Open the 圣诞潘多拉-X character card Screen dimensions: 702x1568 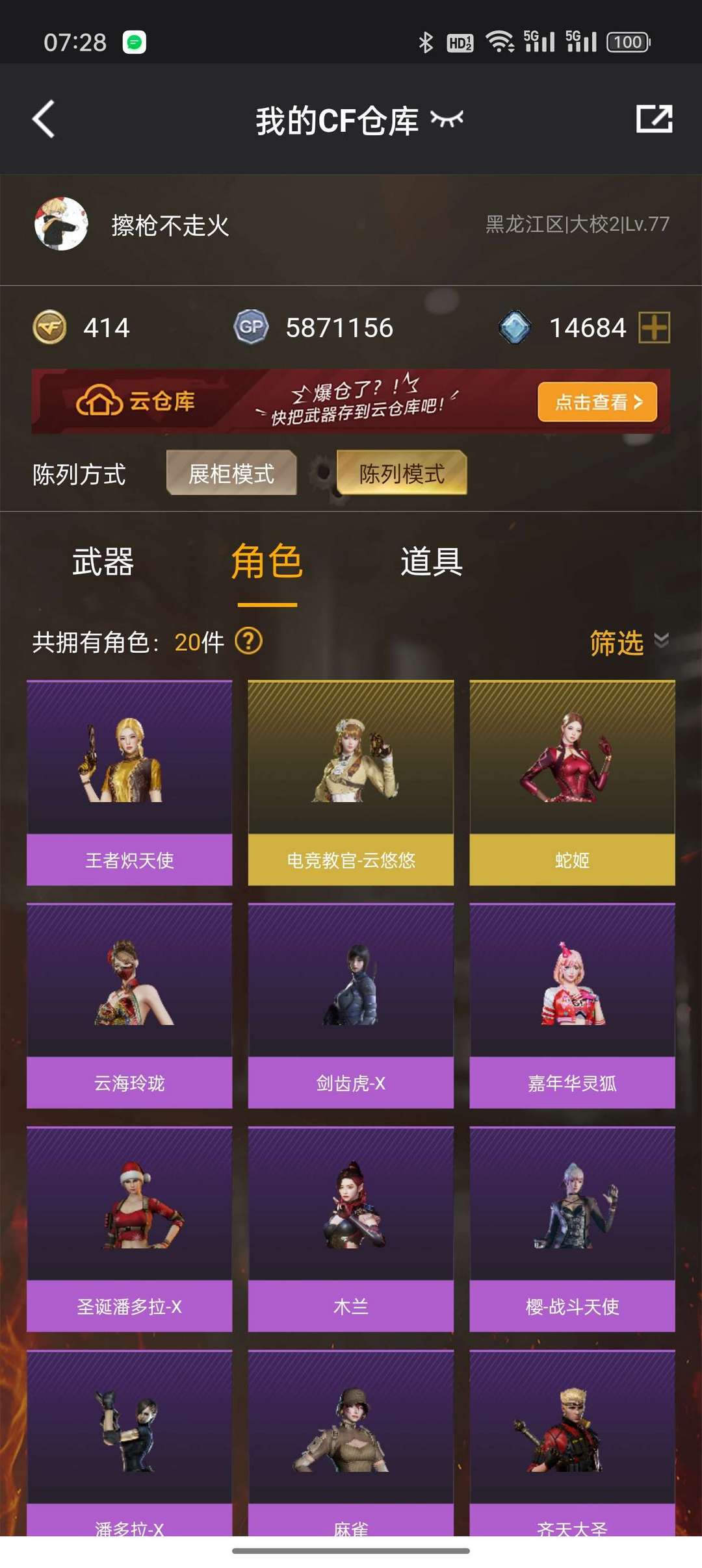129,1229
